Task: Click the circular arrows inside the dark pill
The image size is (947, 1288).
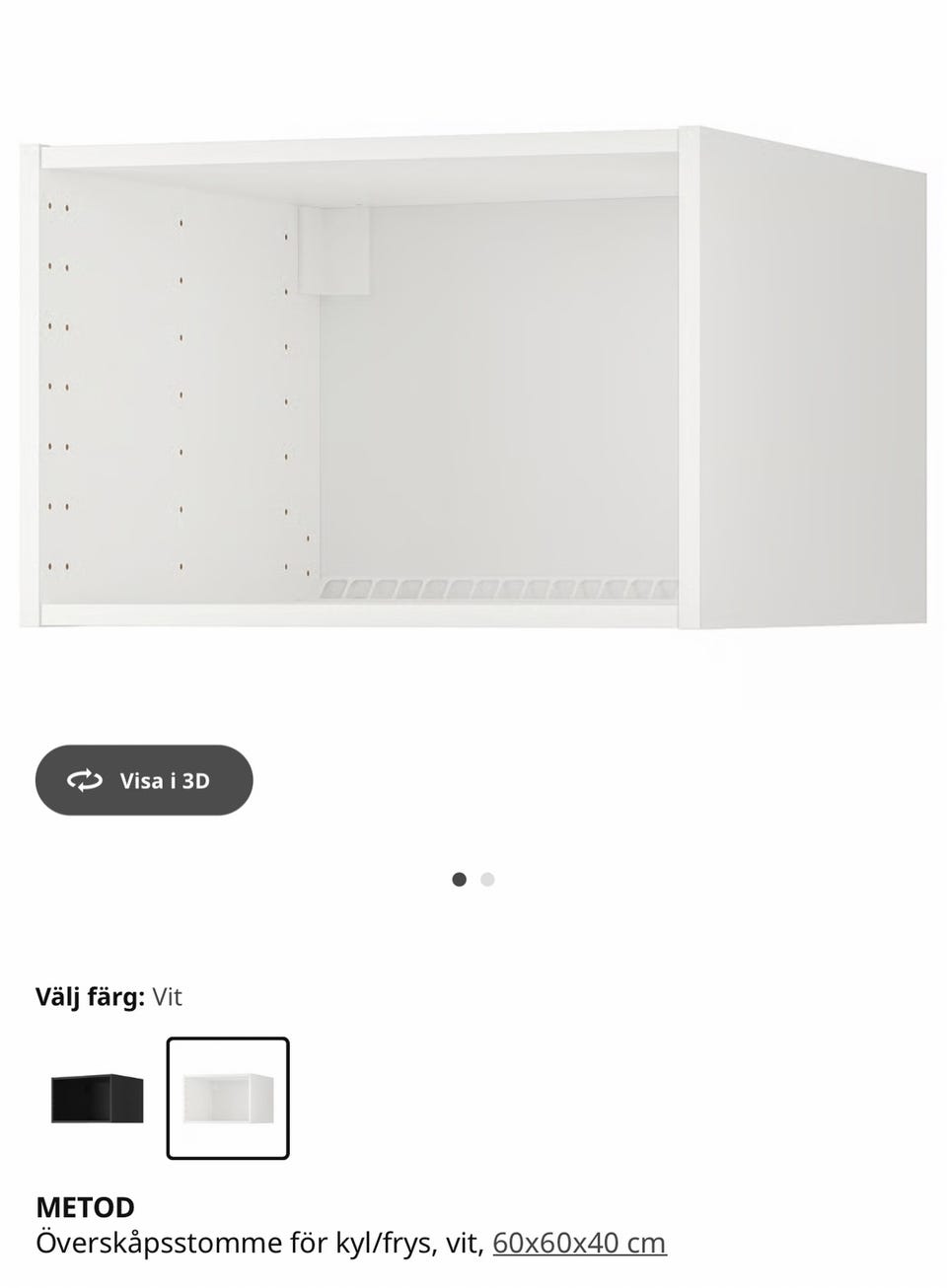Action: pyautogui.click(x=84, y=780)
